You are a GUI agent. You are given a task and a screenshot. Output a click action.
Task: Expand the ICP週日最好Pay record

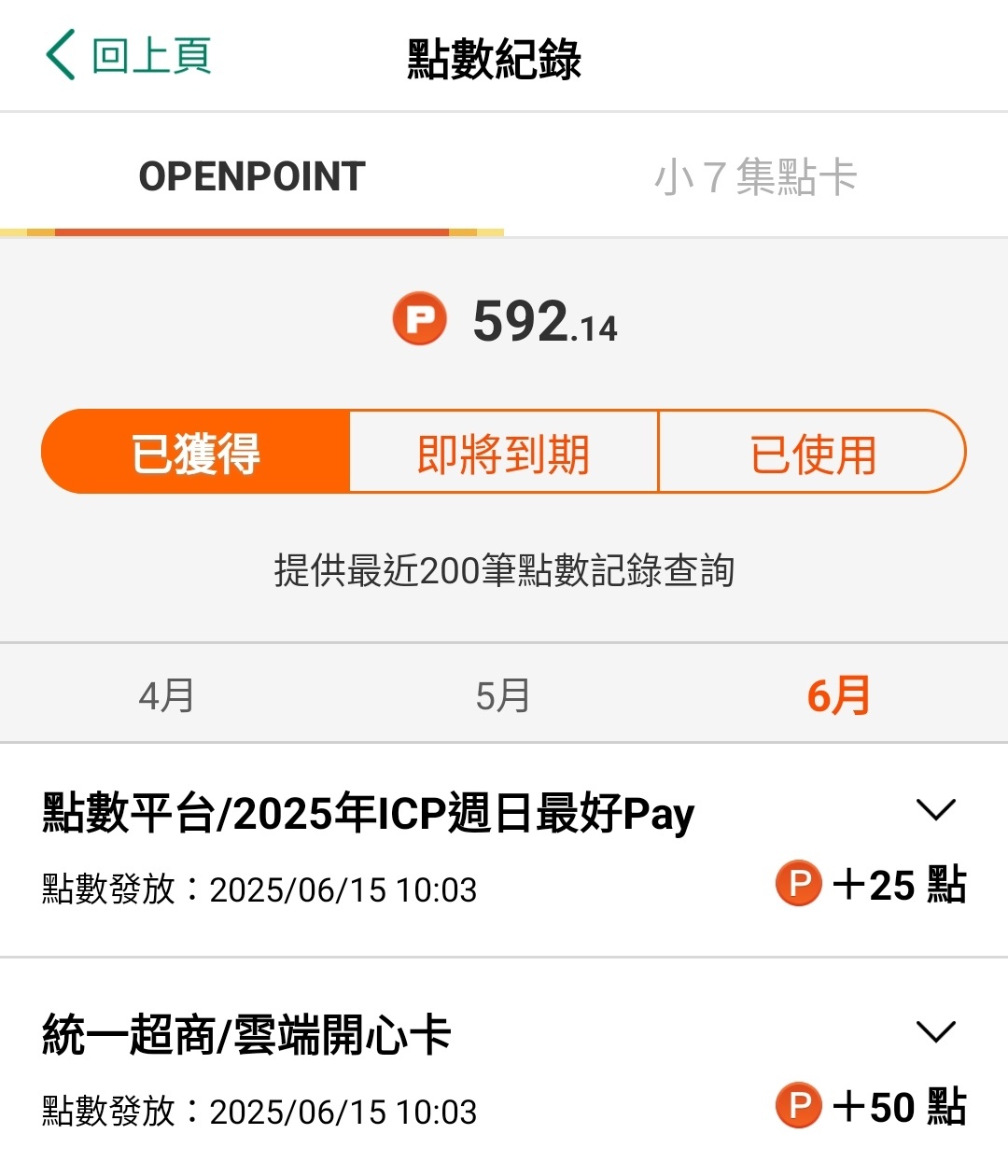click(935, 810)
